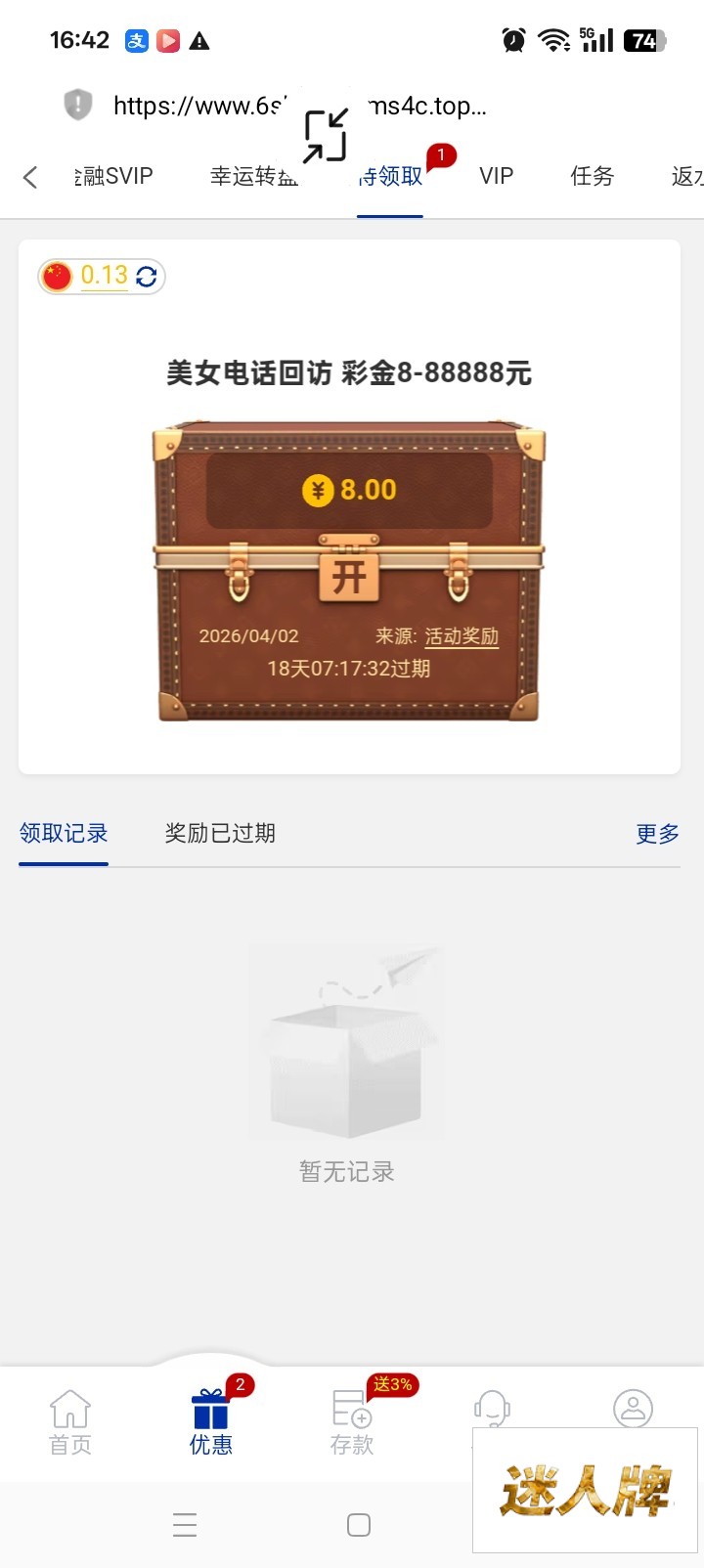Open the profile account tab
The image size is (704, 1568).
pyautogui.click(x=633, y=1409)
